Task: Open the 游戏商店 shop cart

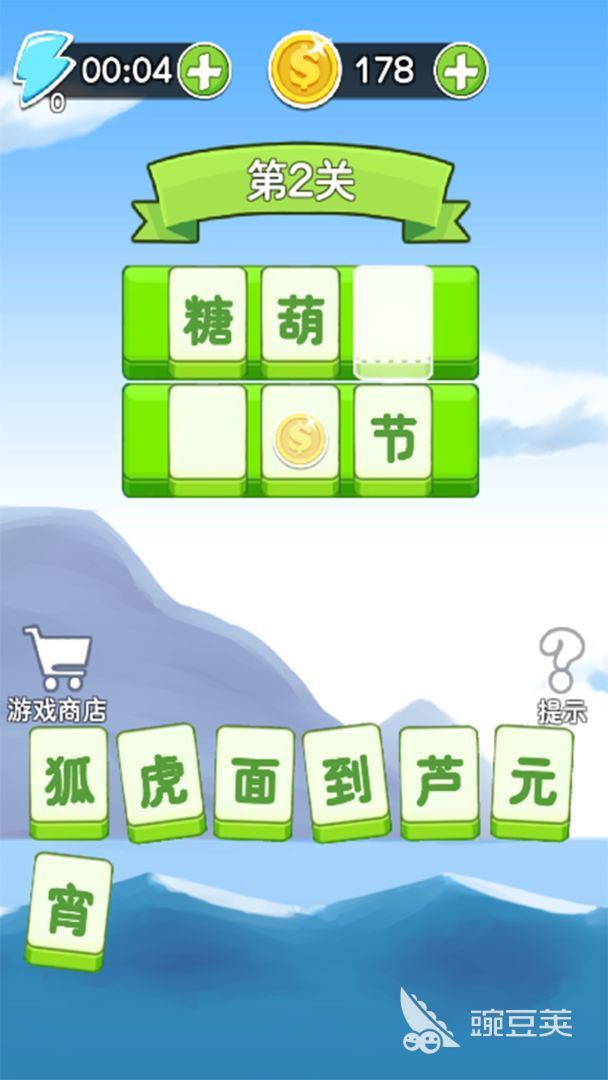Action: [57, 660]
